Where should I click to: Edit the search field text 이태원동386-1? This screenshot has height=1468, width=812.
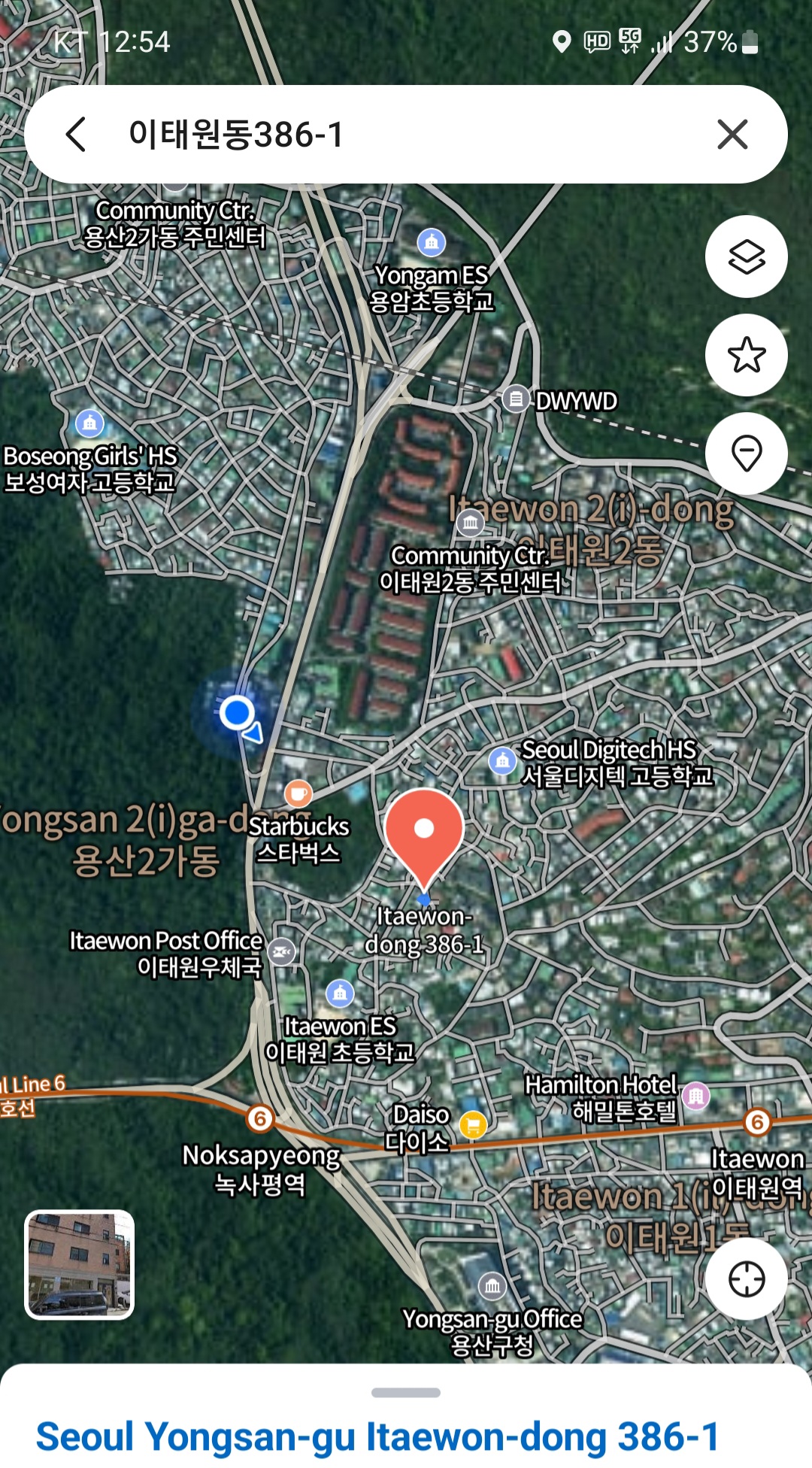(x=376, y=135)
